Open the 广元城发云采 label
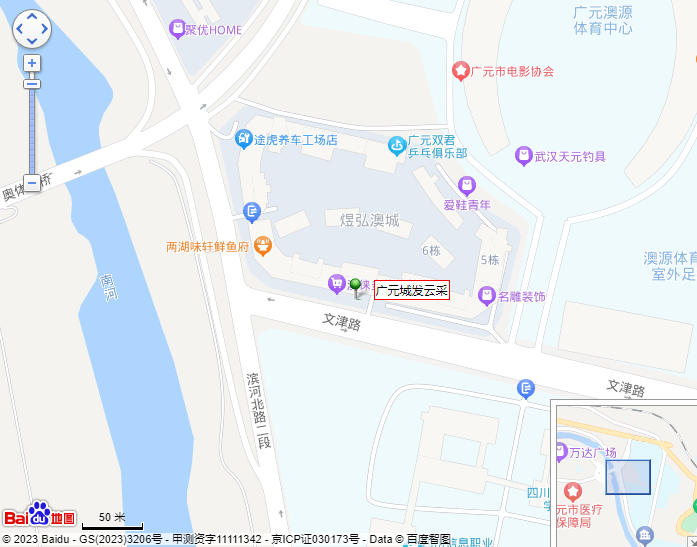The height and width of the screenshot is (547, 697). [x=412, y=291]
